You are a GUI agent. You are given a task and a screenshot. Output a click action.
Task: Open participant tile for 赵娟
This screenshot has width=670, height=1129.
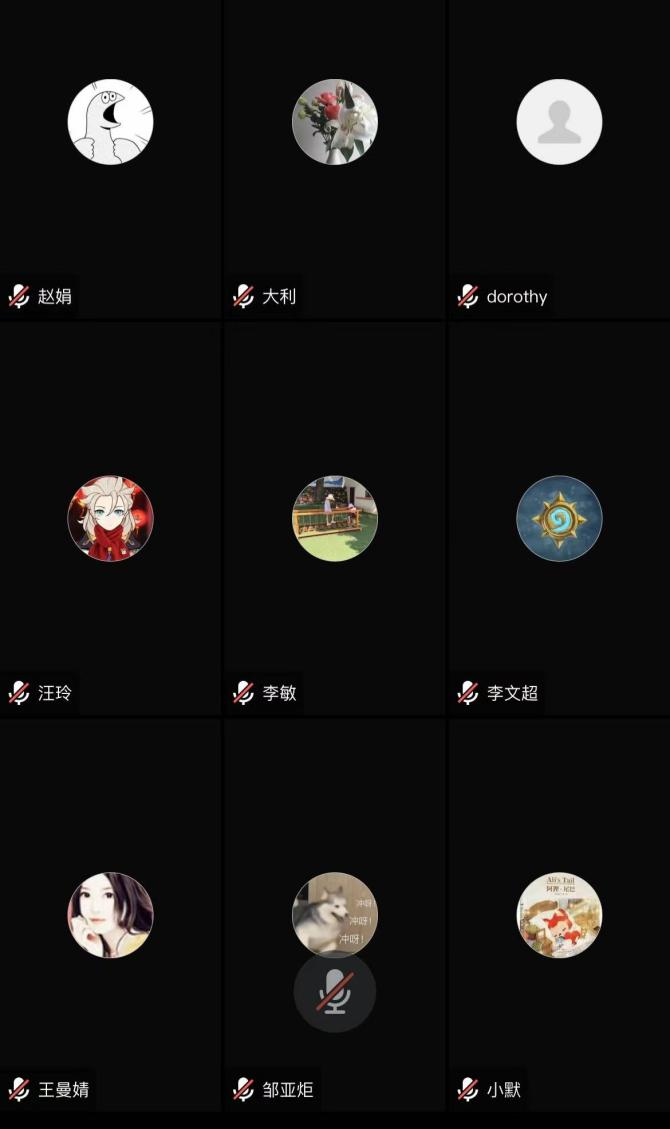(110, 160)
